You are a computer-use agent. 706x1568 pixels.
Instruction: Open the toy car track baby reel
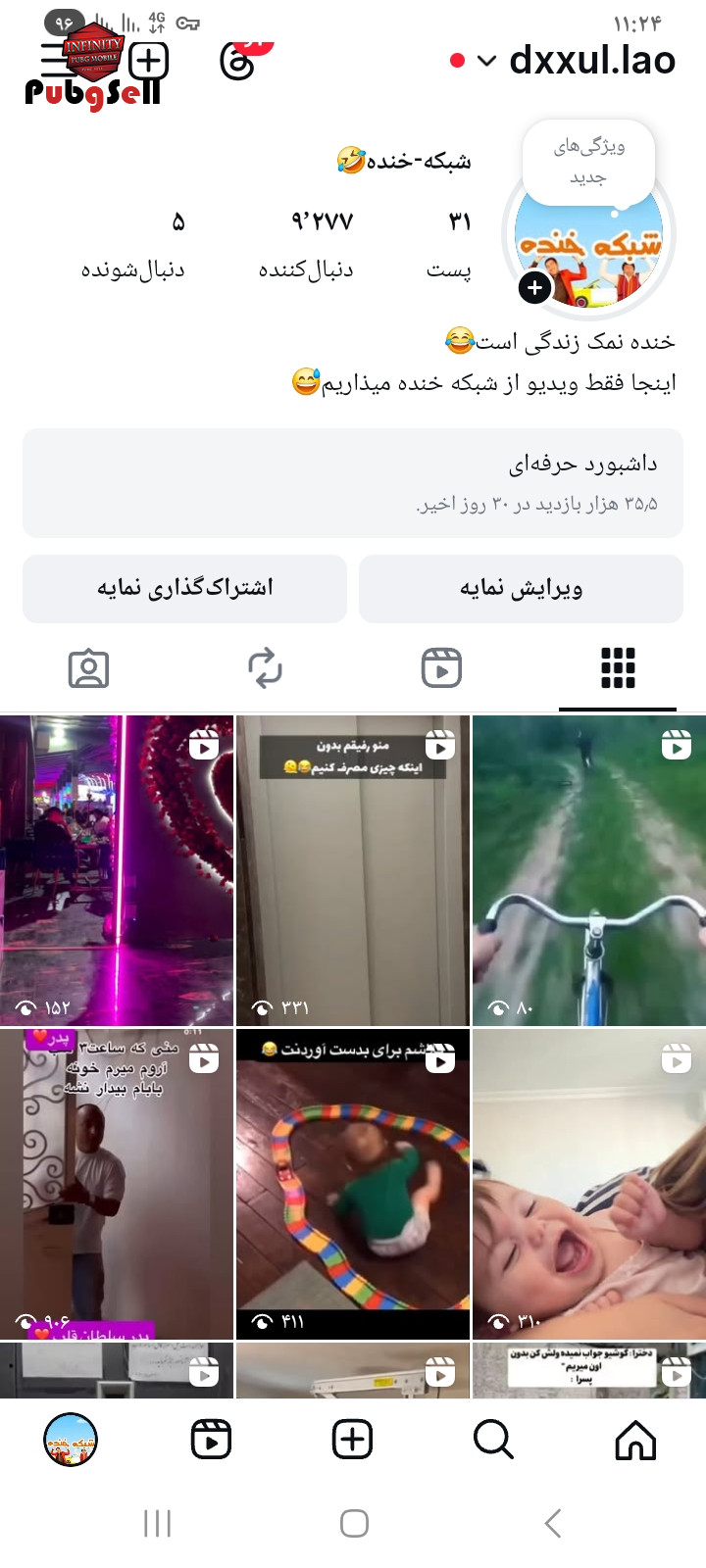353,1184
